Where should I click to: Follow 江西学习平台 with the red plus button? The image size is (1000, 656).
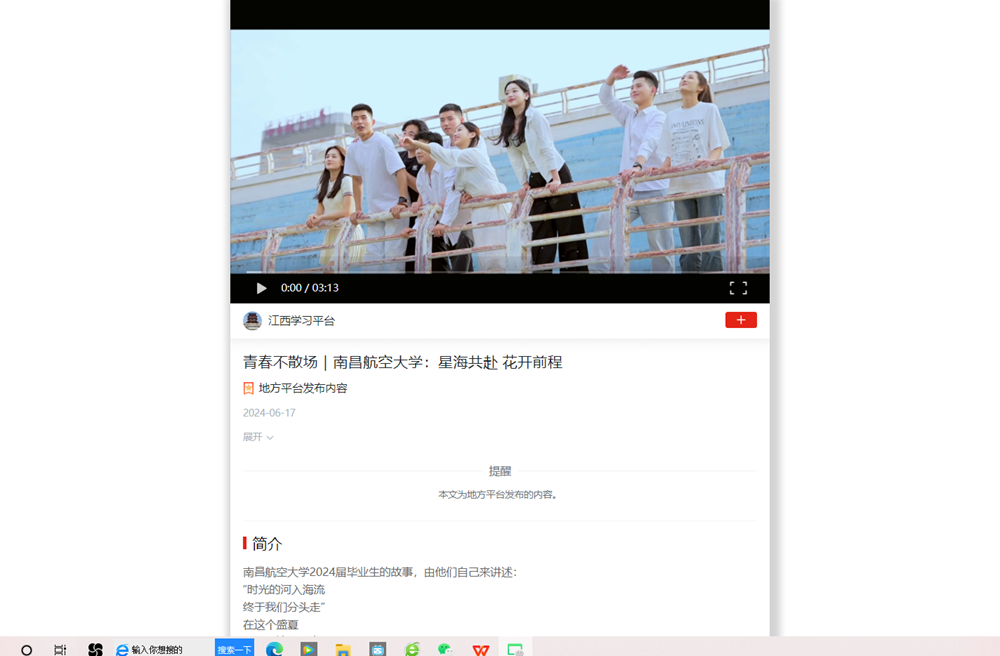tap(741, 320)
